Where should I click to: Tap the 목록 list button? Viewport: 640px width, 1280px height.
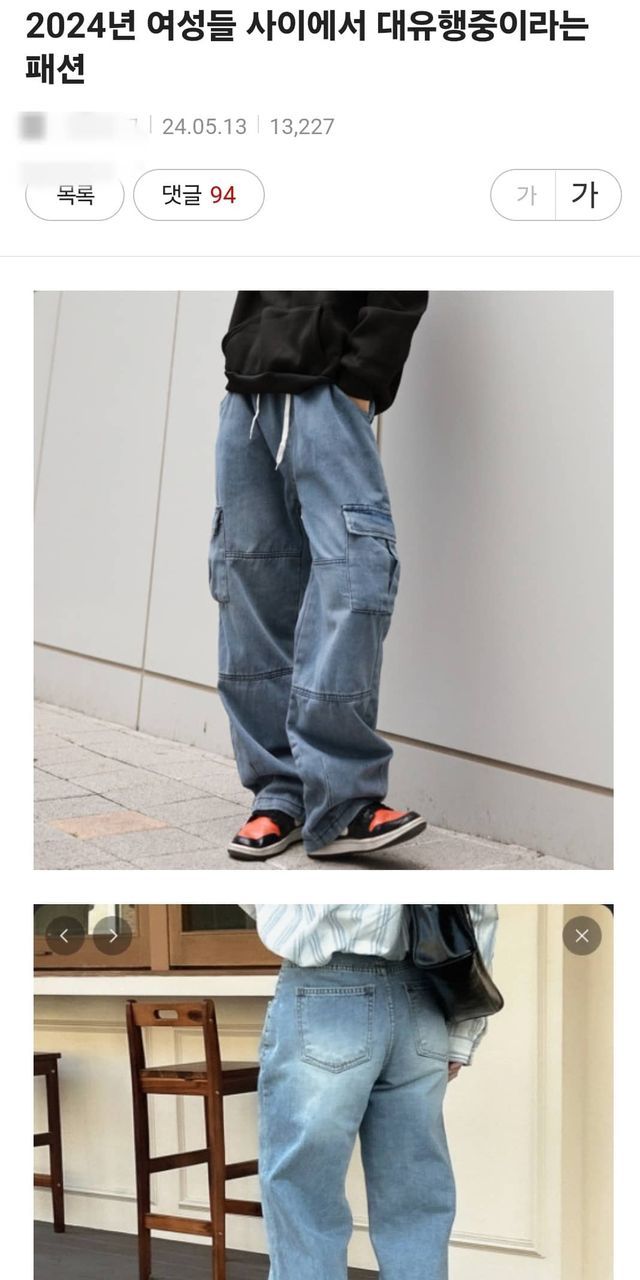point(75,195)
